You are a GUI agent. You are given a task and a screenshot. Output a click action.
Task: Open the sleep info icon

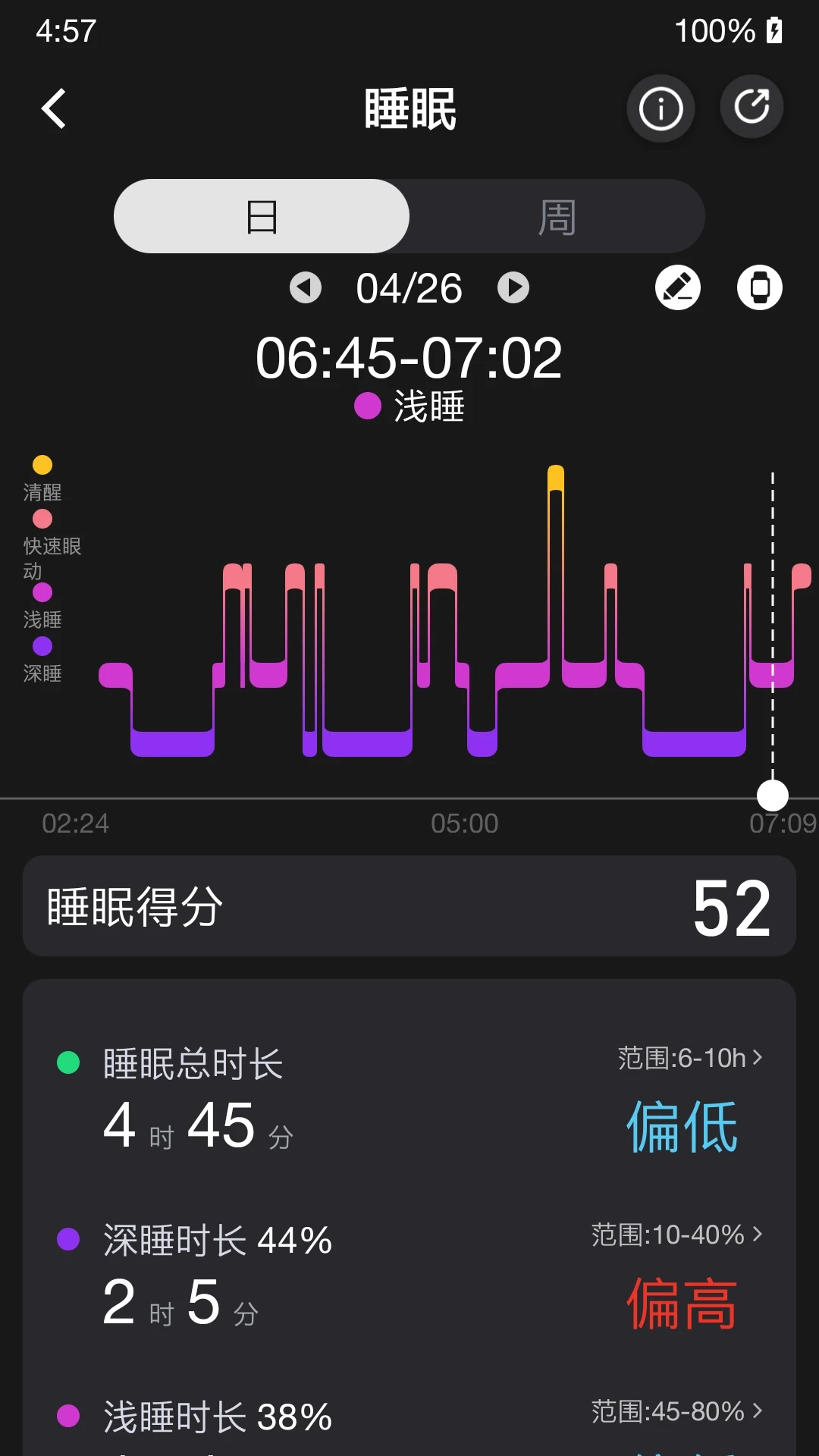pos(661,109)
